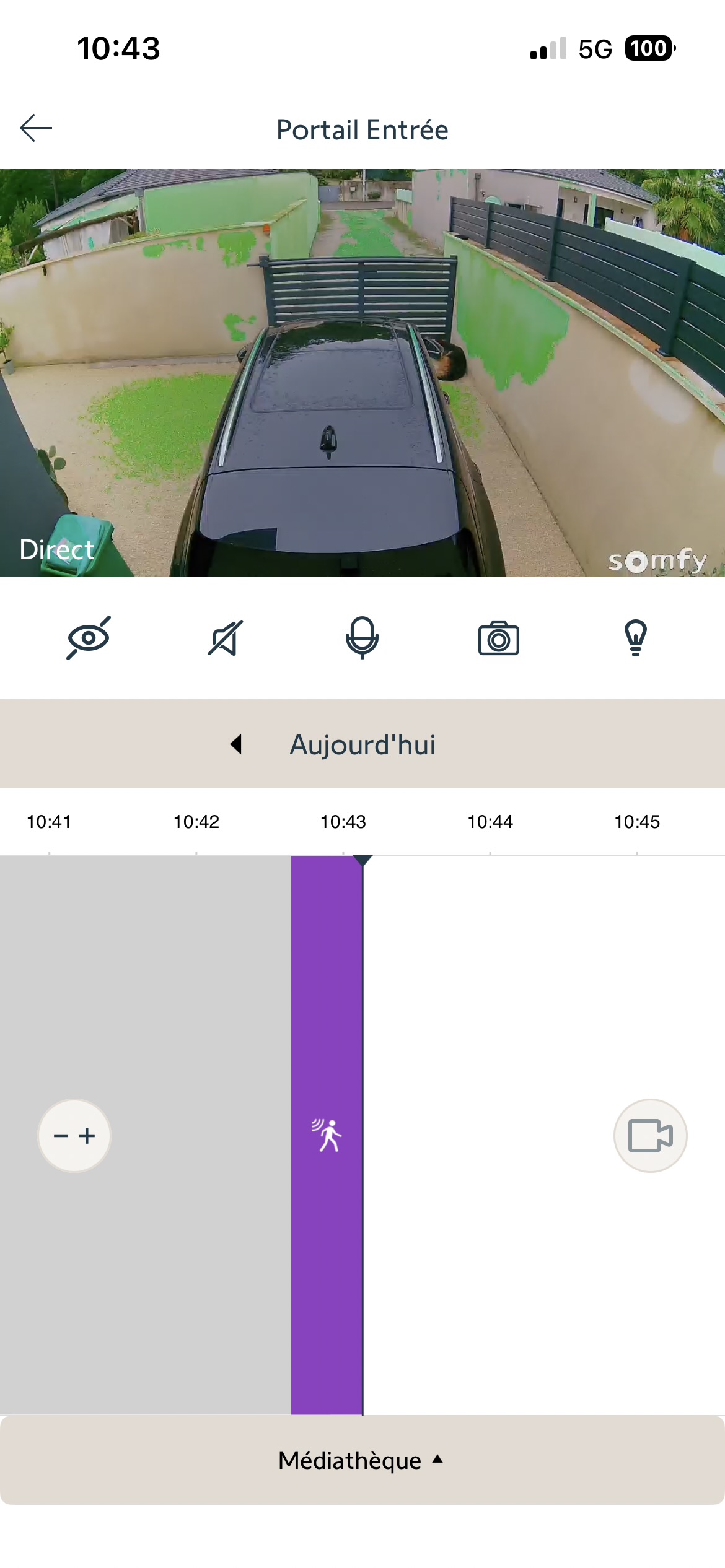Turn on the camera light bulb
The height and width of the screenshot is (1568, 725).
coord(636,638)
